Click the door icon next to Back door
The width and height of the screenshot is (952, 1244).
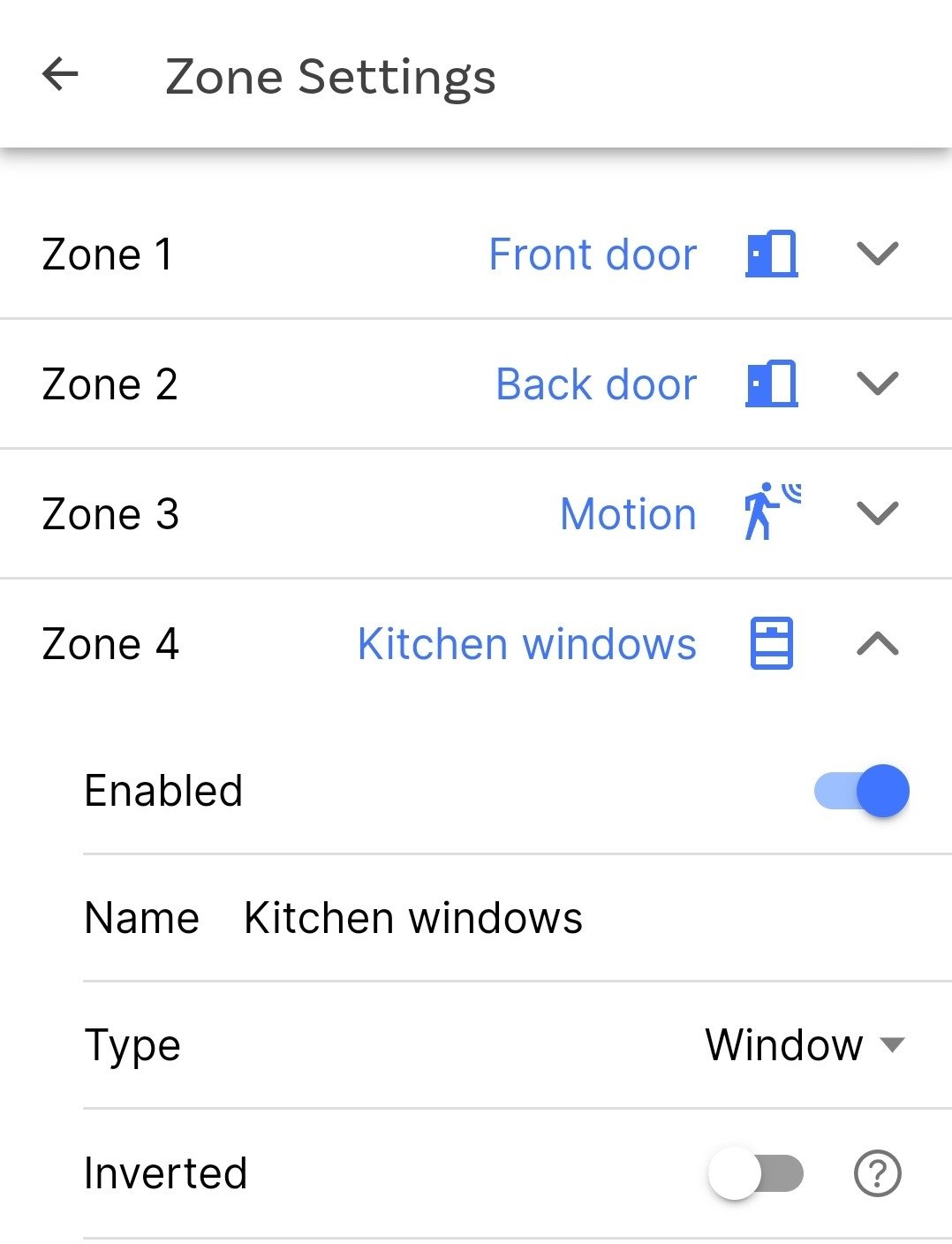point(770,384)
